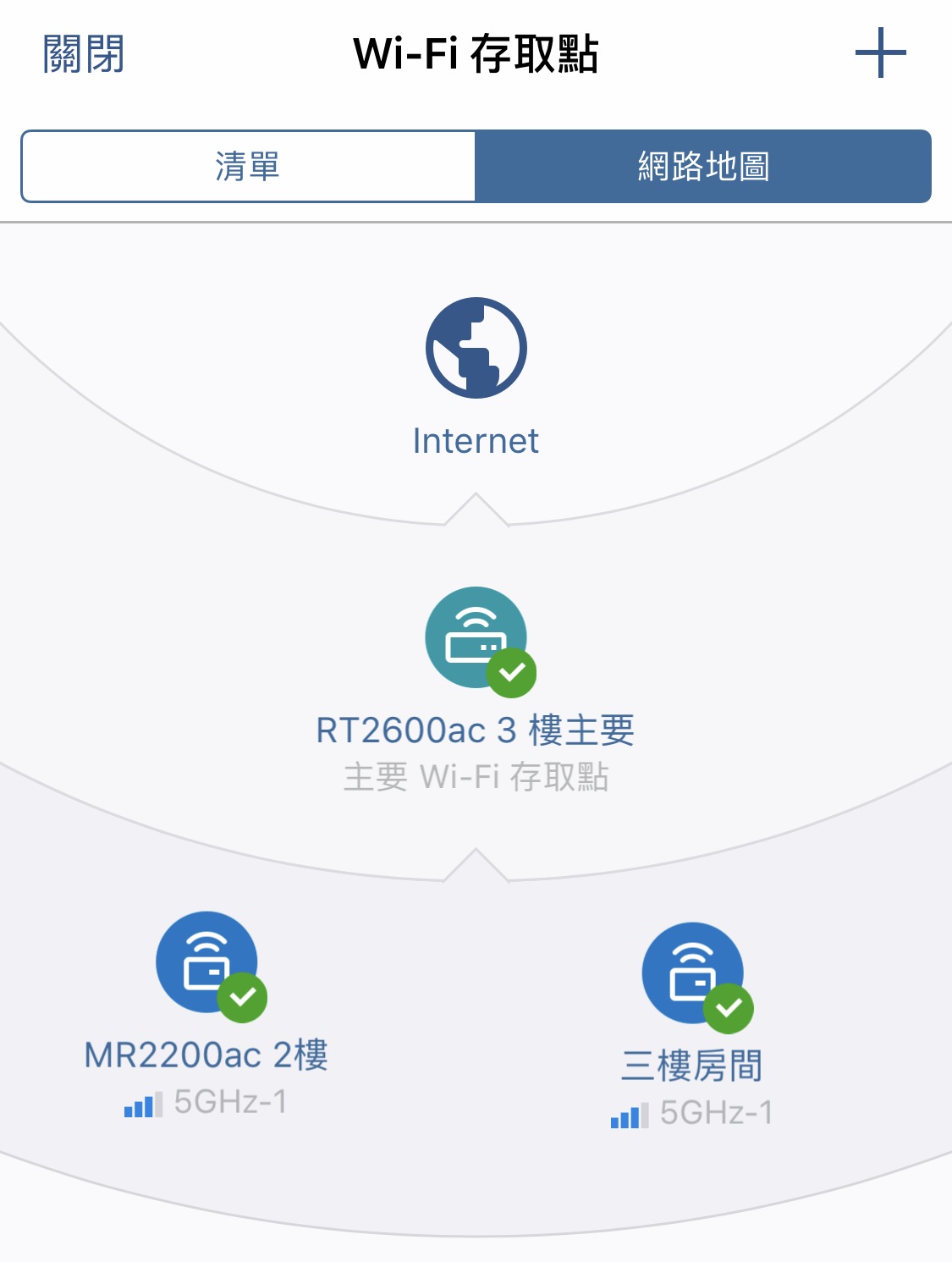This screenshot has width=952, height=1262.
Task: View the MR2200ac 2樓 Wi-Fi point
Action: pyautogui.click(x=207, y=963)
